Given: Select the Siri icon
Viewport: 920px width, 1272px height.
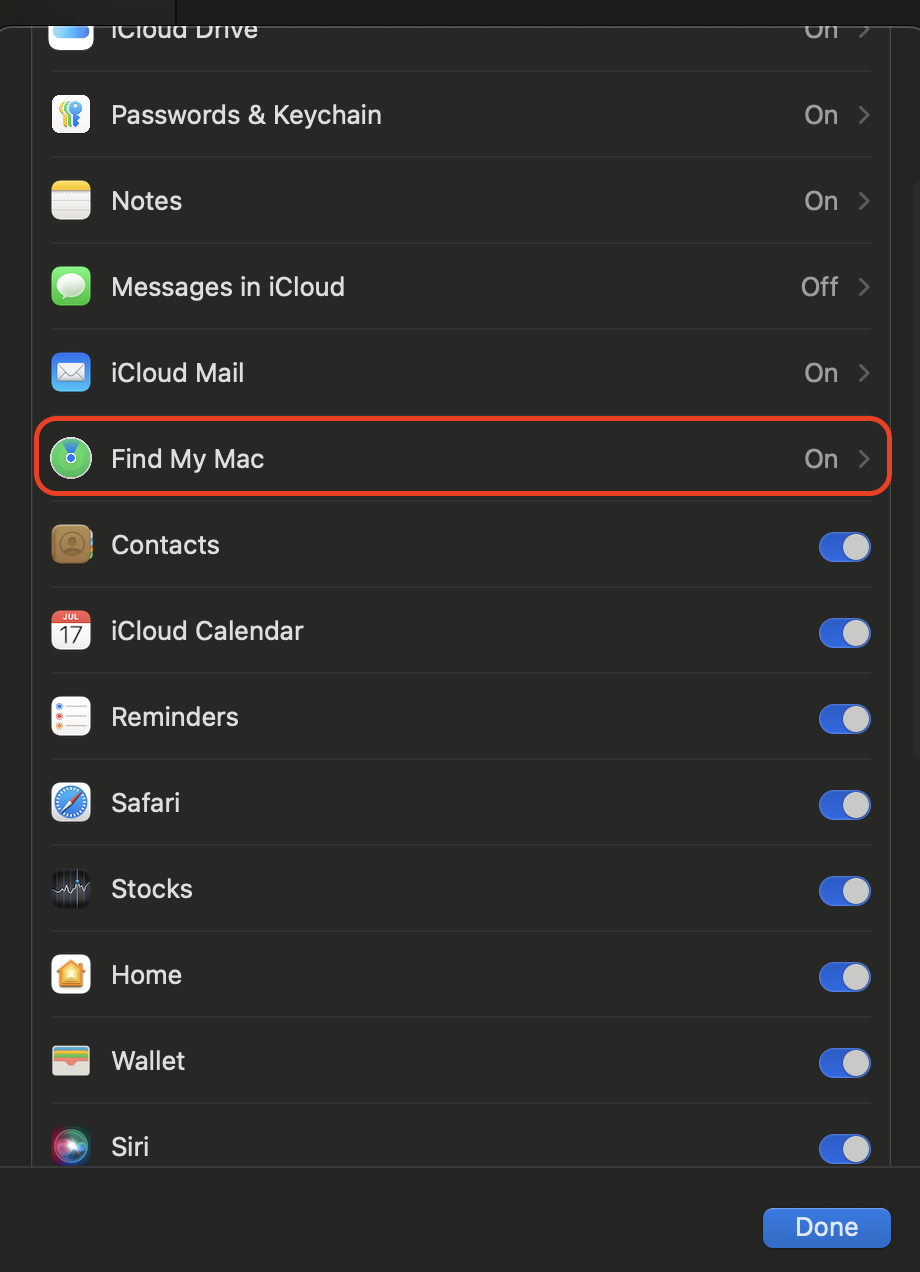Looking at the screenshot, I should [x=70, y=1147].
